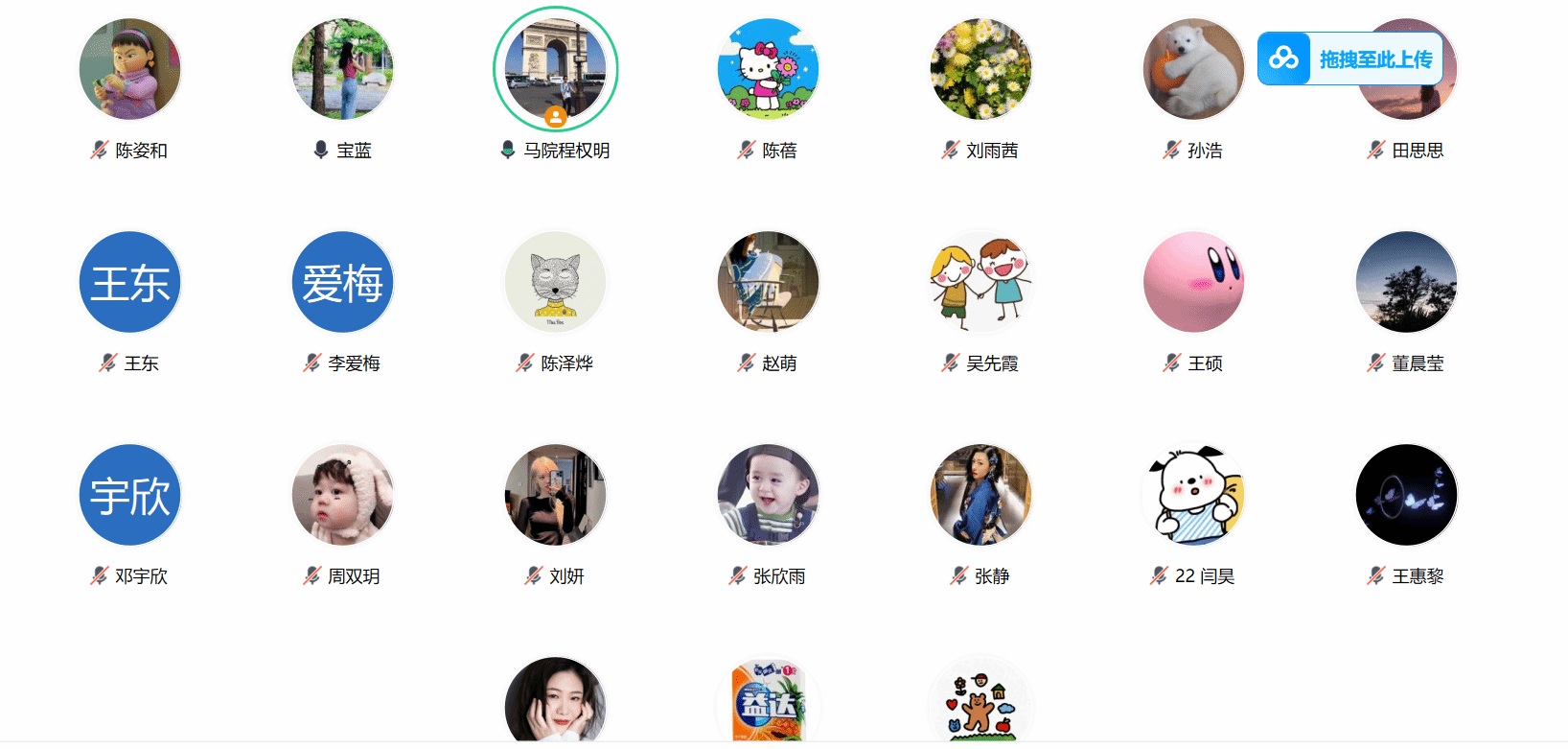1568x749 pixels.
Task: Open speaking participant 马院程权明's avatar
Action: click(555, 69)
